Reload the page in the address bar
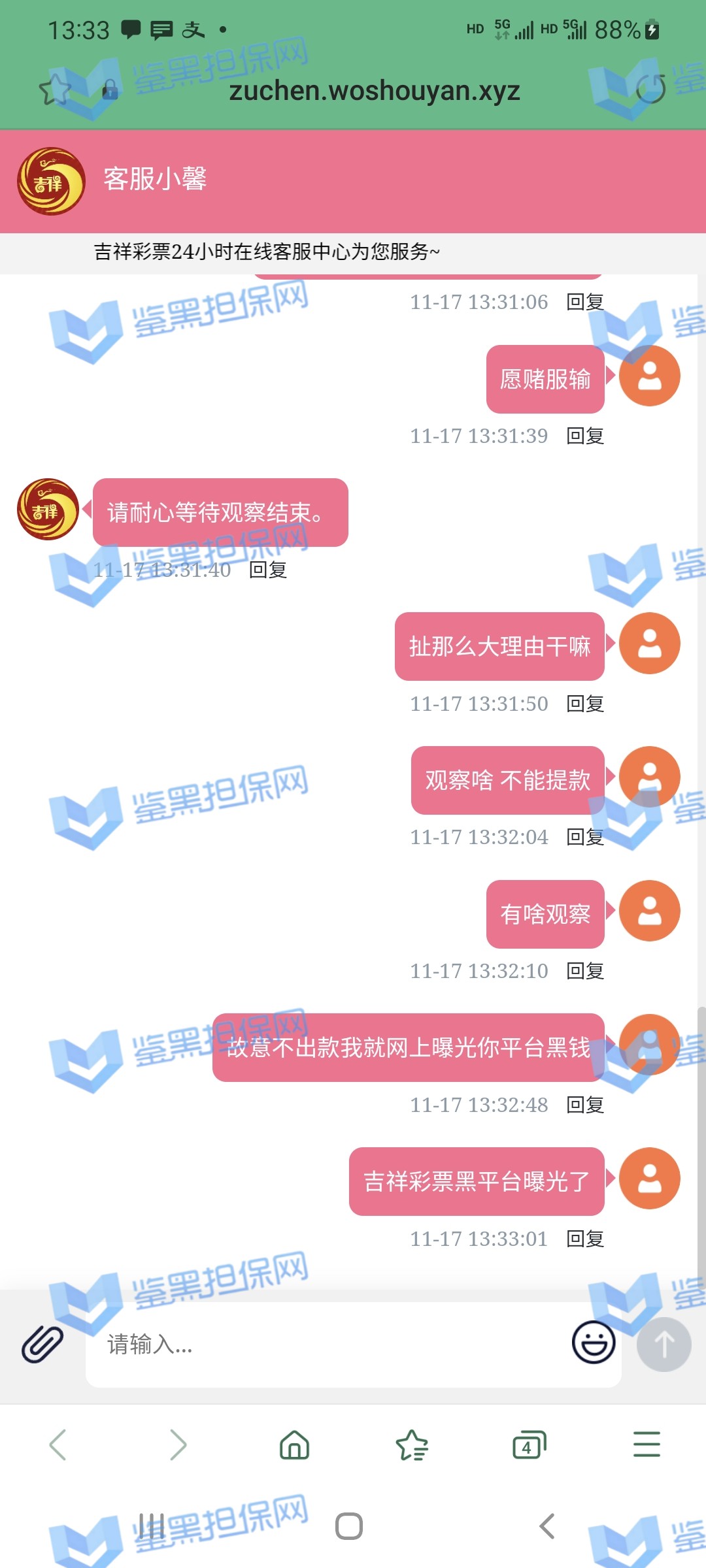706x1568 pixels. tap(650, 89)
